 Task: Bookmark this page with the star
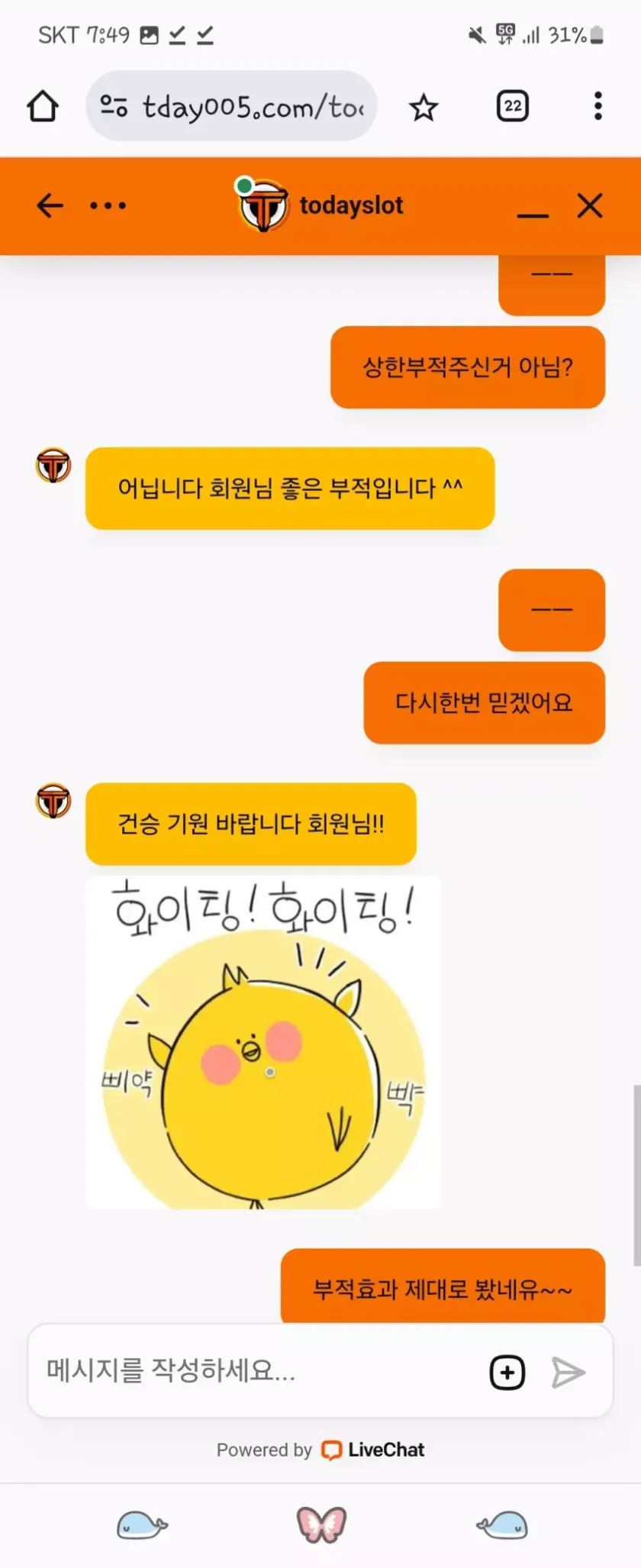[424, 108]
